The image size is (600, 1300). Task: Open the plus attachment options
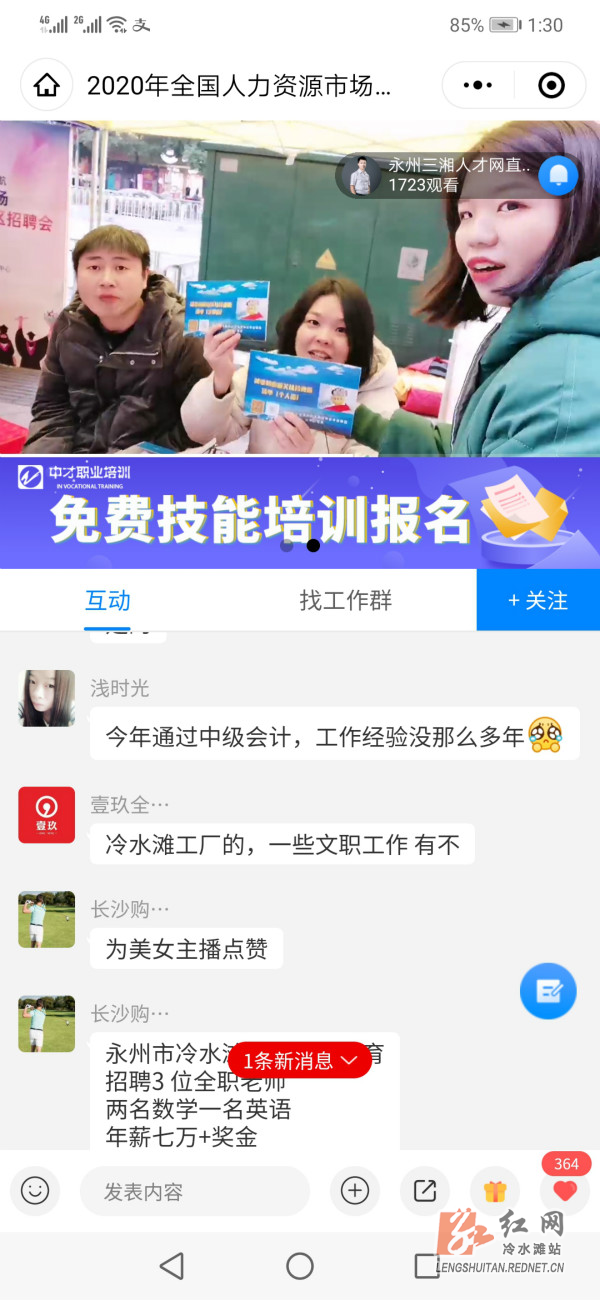pyautogui.click(x=355, y=1190)
